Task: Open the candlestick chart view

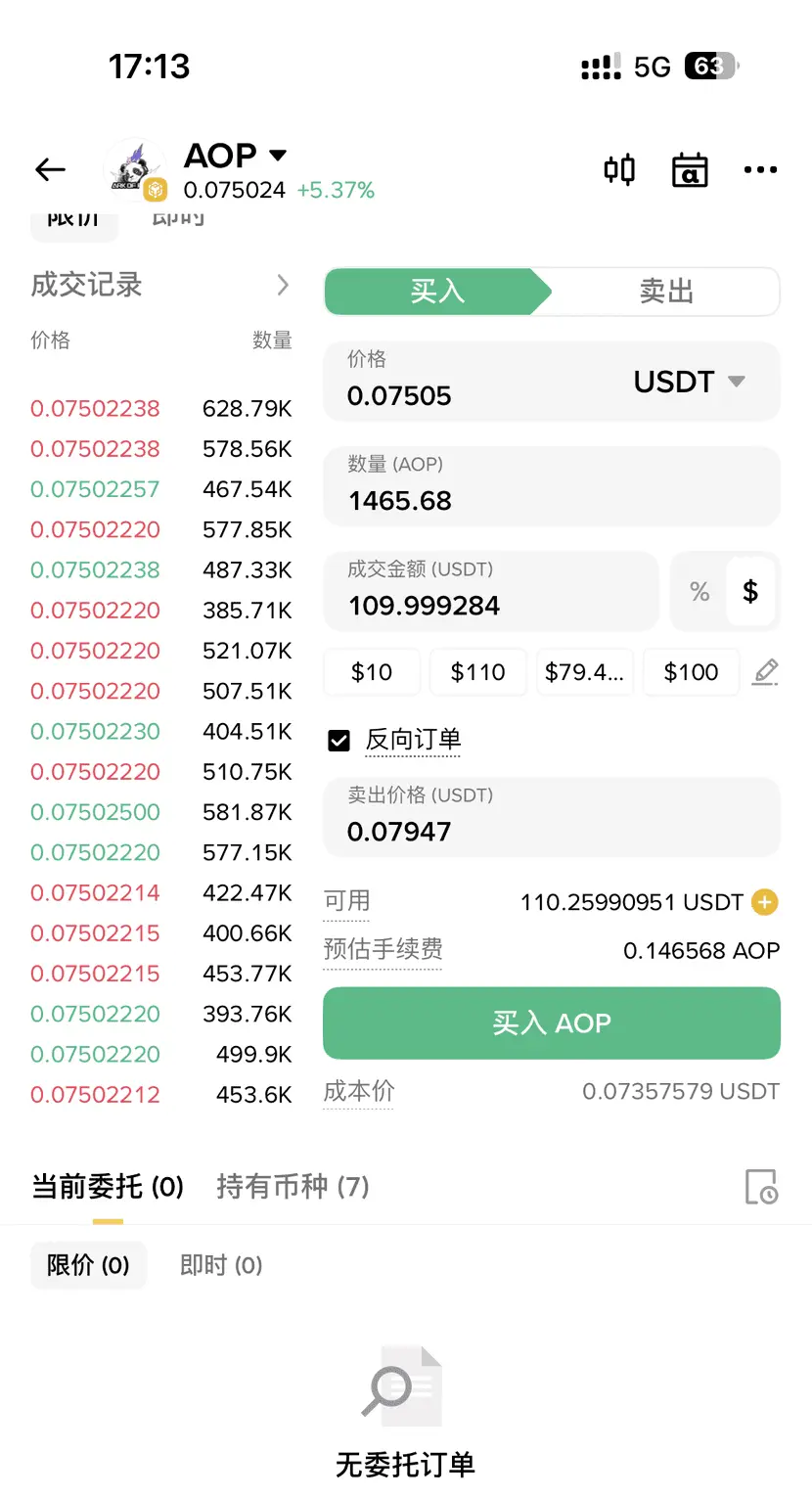Action: click(619, 170)
